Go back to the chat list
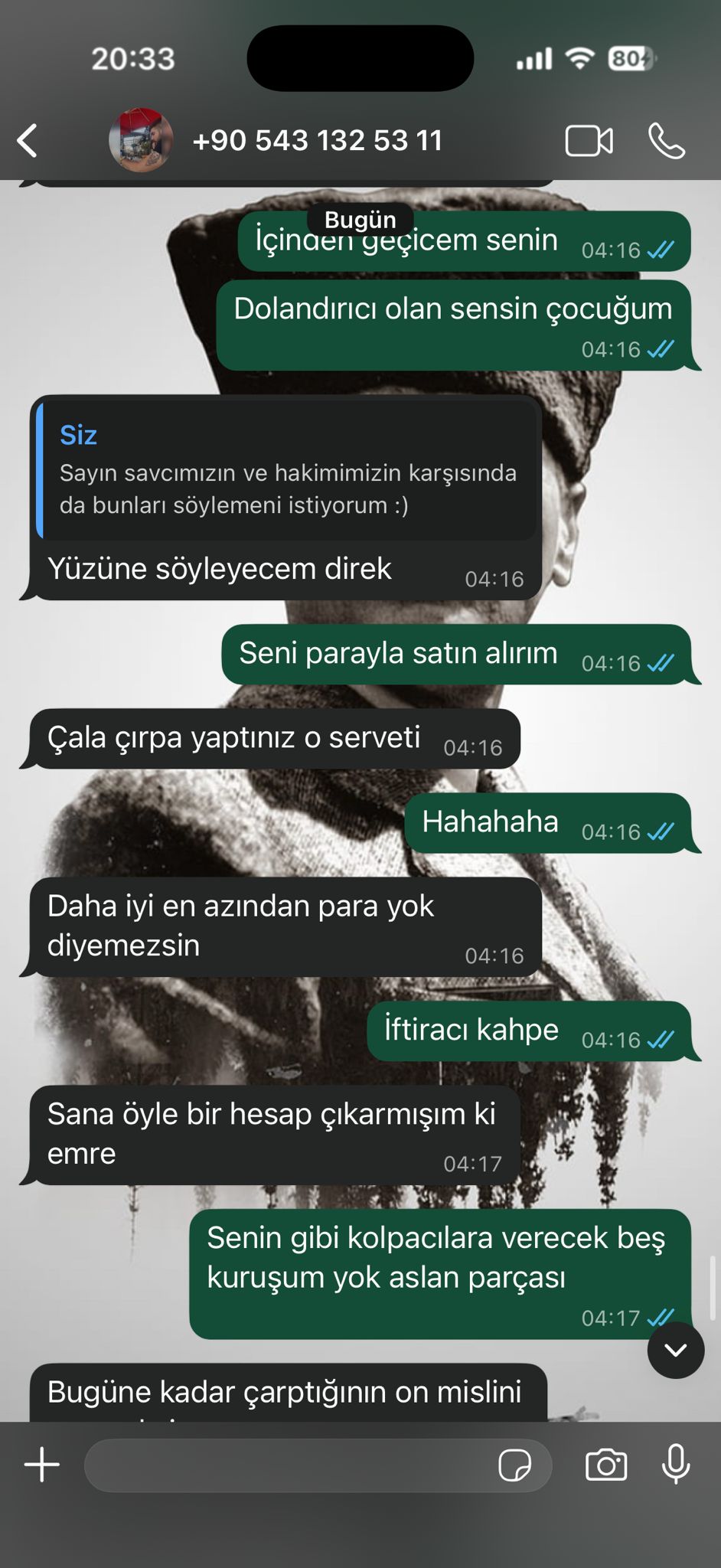This screenshot has height=1568, width=721. [28, 141]
